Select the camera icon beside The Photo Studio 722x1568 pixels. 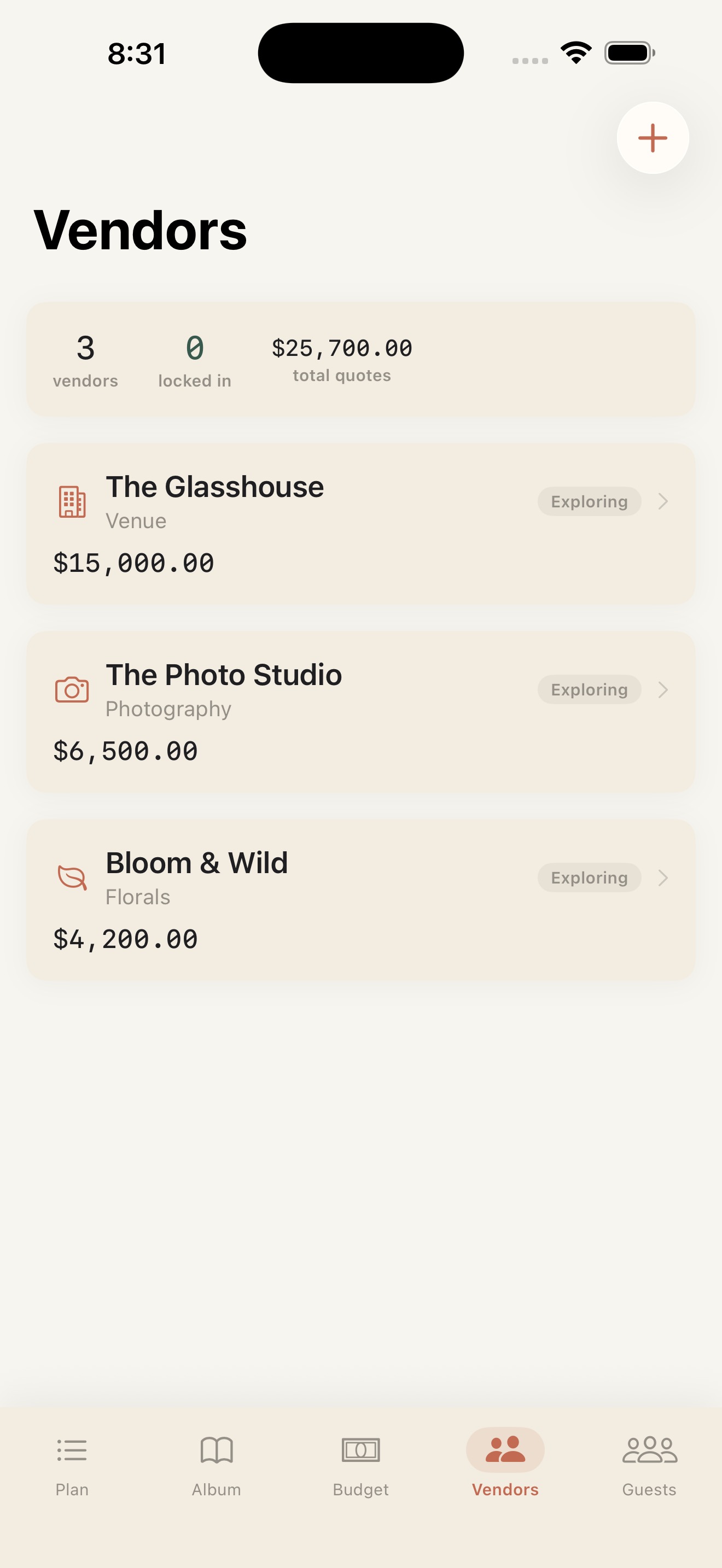click(71, 689)
